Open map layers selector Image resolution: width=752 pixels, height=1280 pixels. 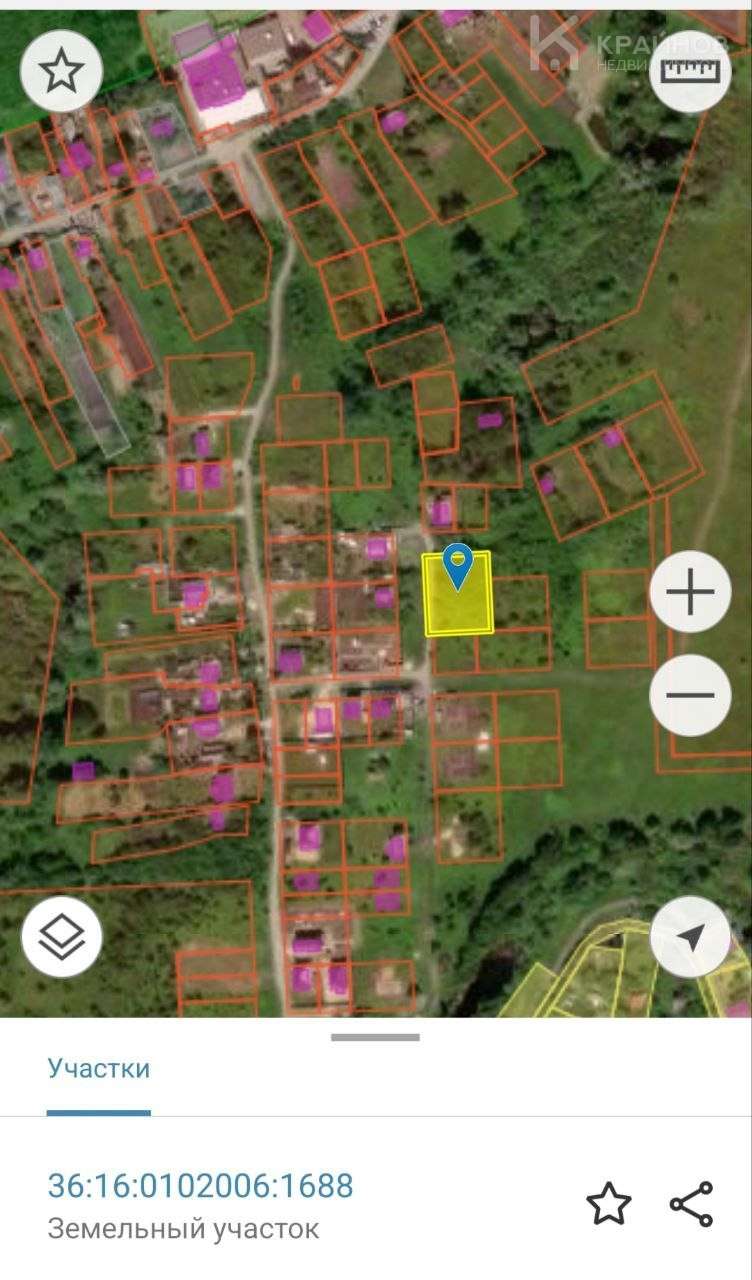(x=62, y=936)
